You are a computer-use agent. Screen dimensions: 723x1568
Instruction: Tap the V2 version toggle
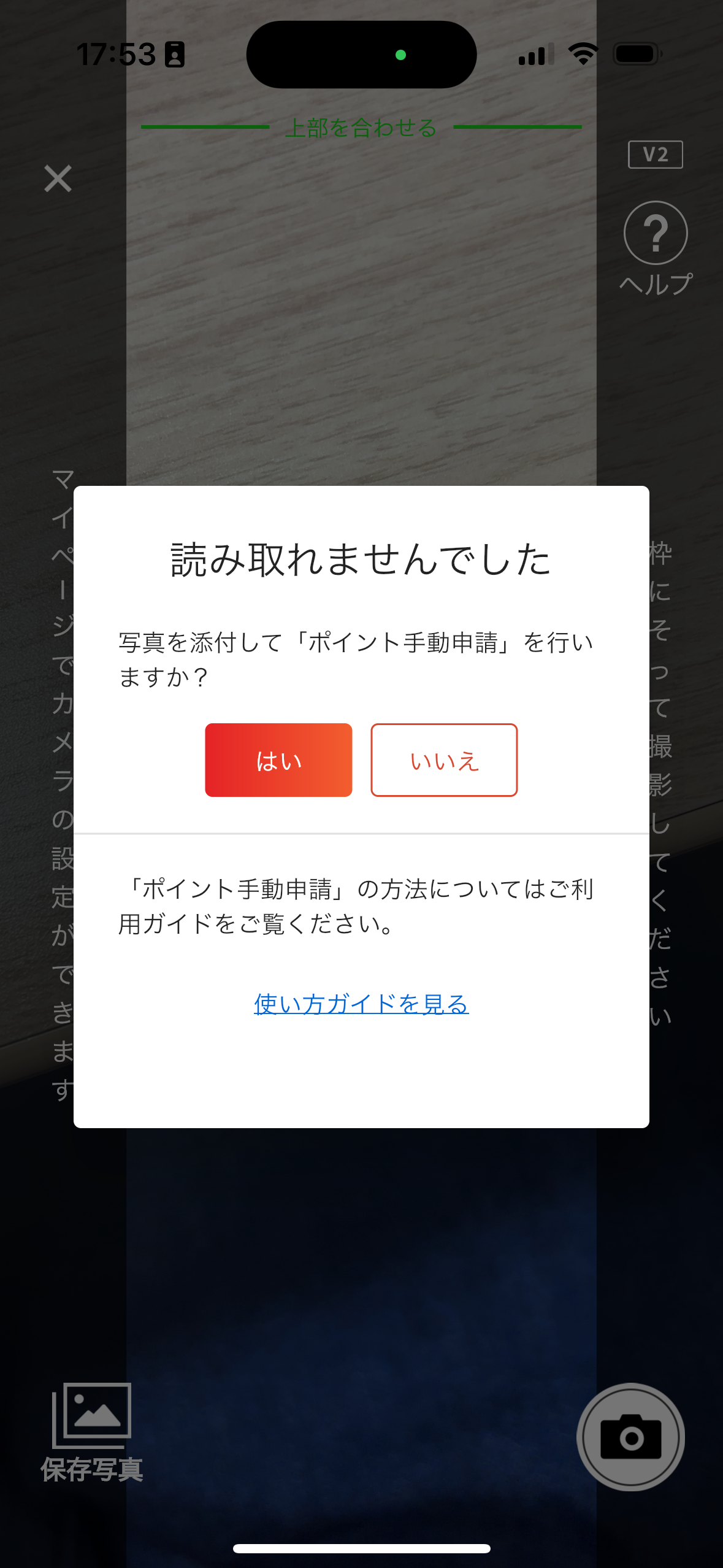[655, 155]
